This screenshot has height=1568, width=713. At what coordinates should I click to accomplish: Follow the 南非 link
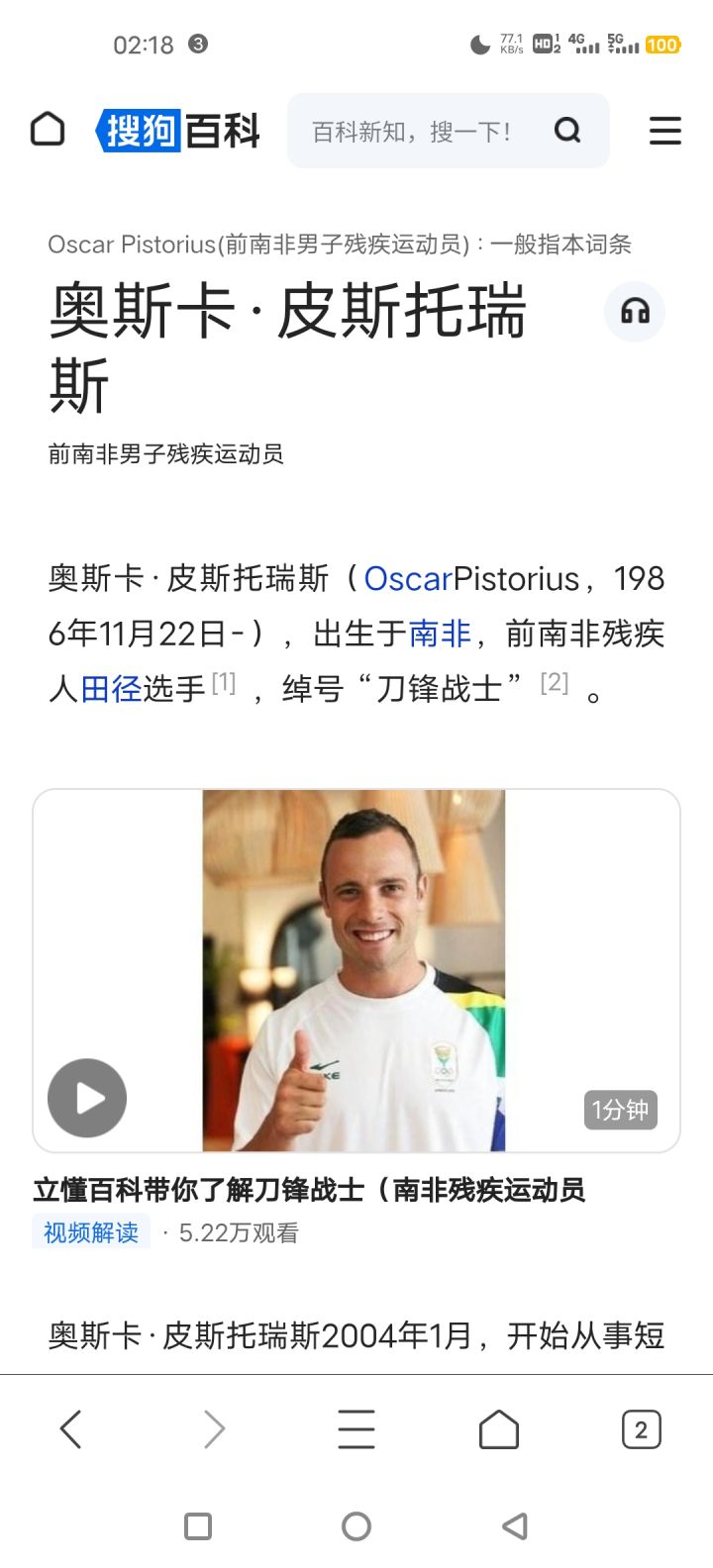(440, 634)
